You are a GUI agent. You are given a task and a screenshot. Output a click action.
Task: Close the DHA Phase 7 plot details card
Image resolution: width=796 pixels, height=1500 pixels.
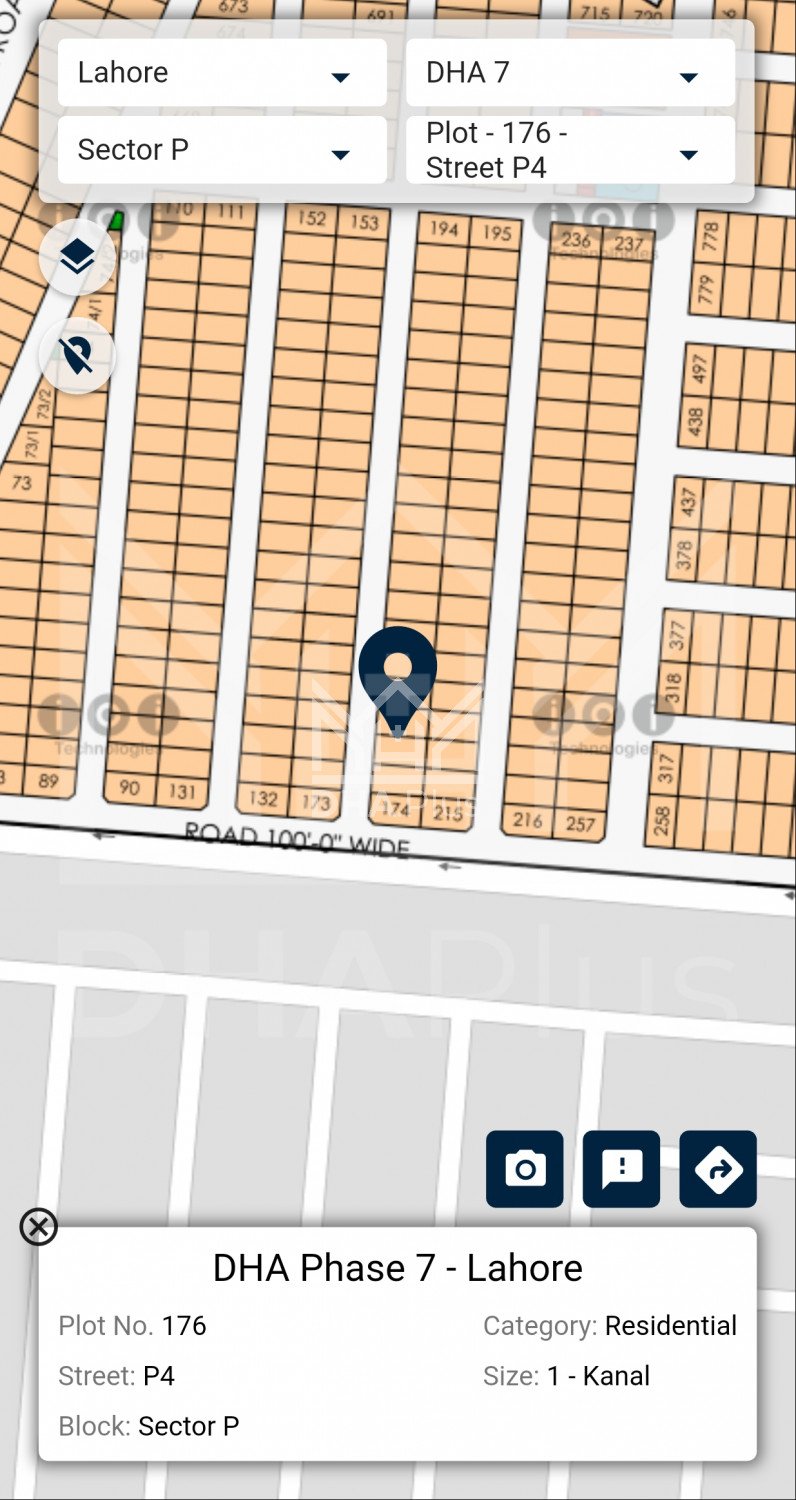(39, 1226)
